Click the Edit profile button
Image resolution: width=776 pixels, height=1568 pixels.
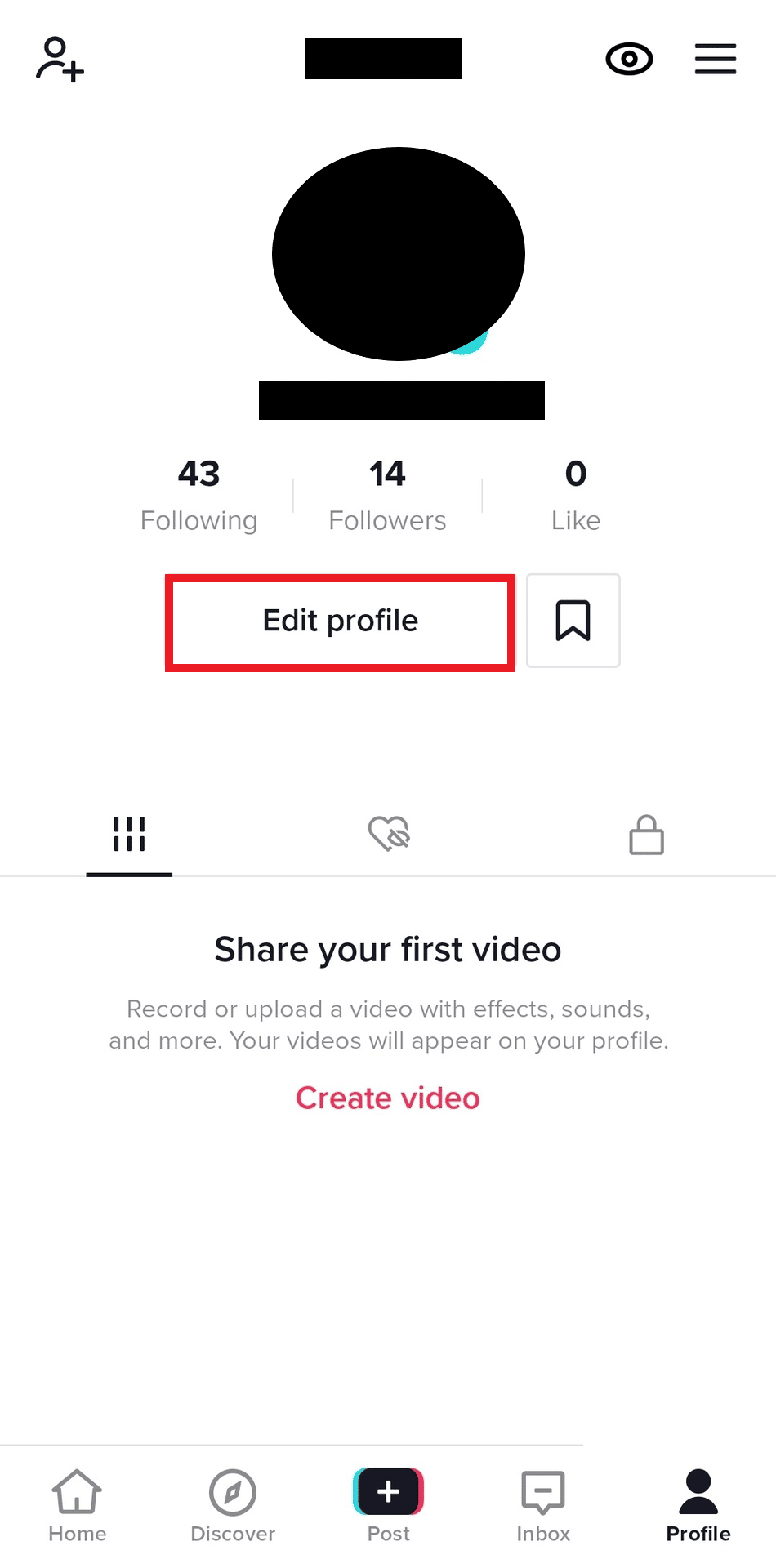[x=340, y=621]
